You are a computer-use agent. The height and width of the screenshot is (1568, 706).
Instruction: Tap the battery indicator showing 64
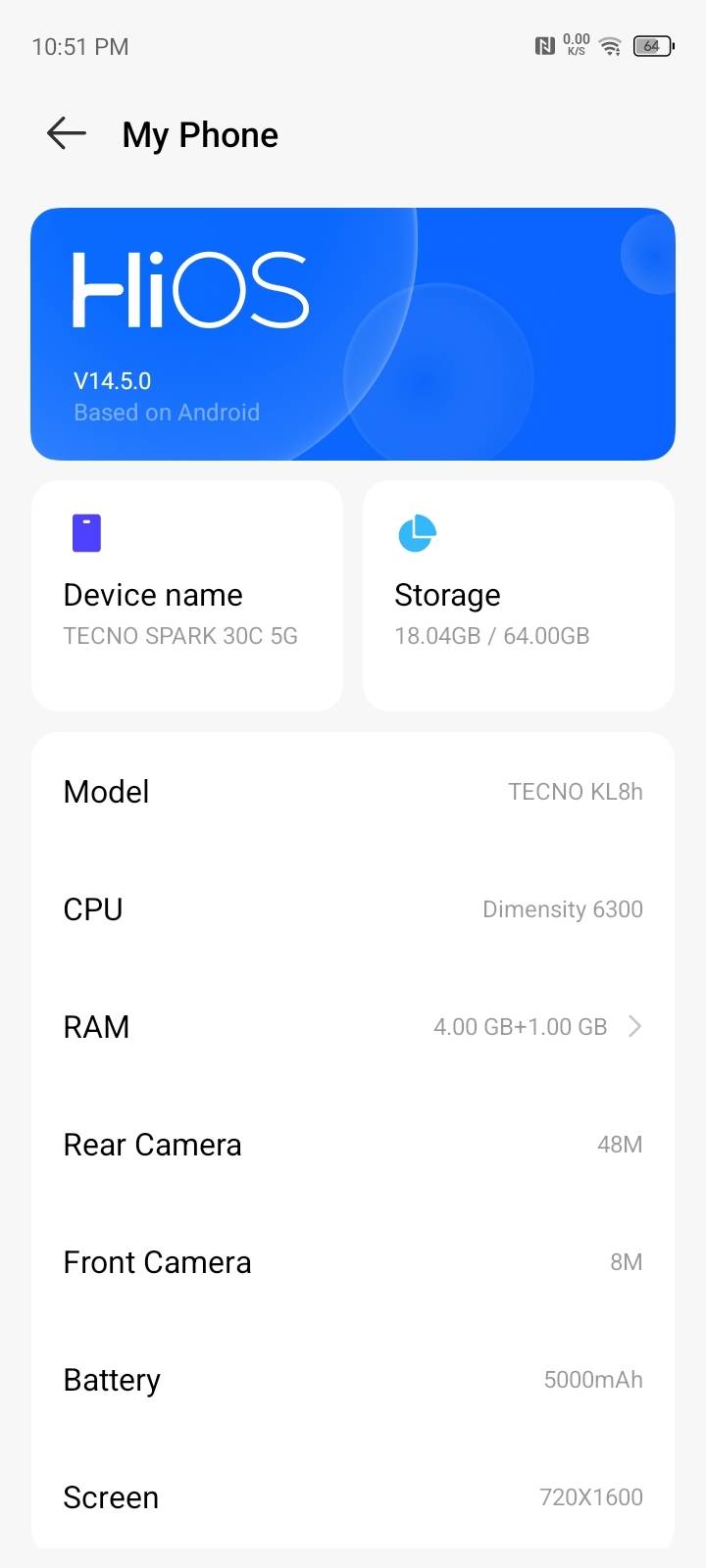651,45
